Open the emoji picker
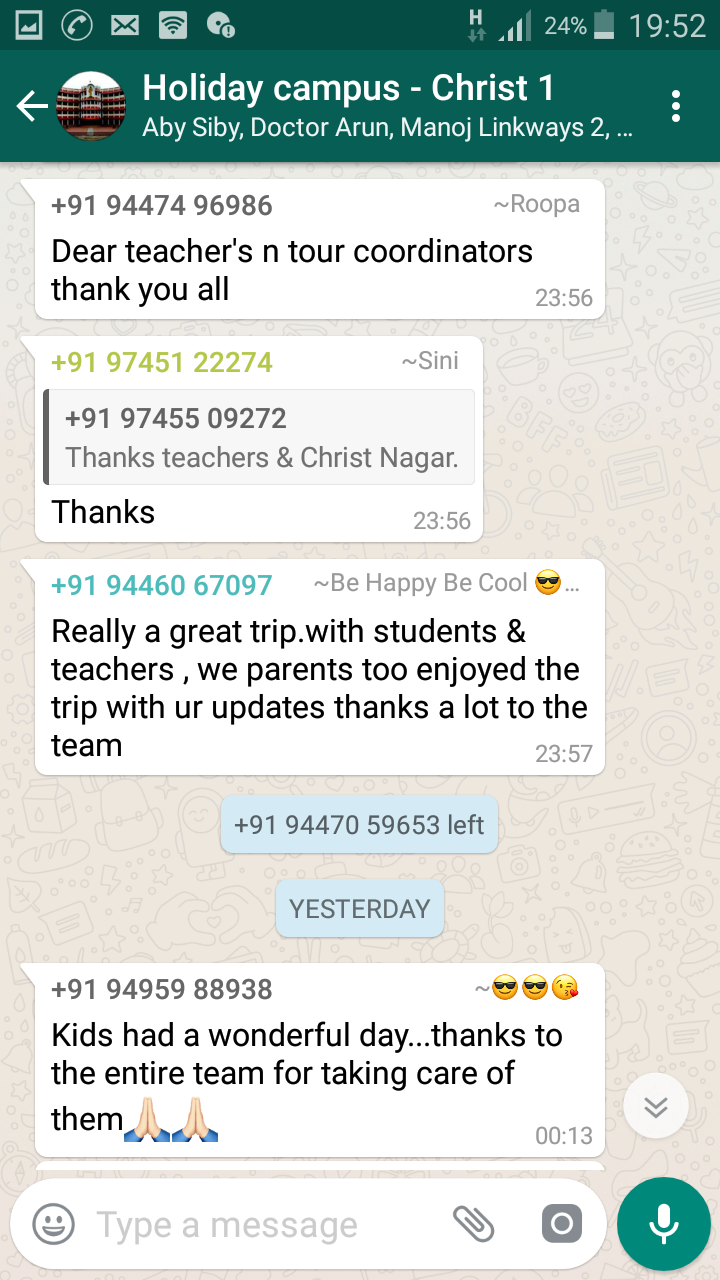Screen dimensions: 720x1280 tap(54, 1224)
